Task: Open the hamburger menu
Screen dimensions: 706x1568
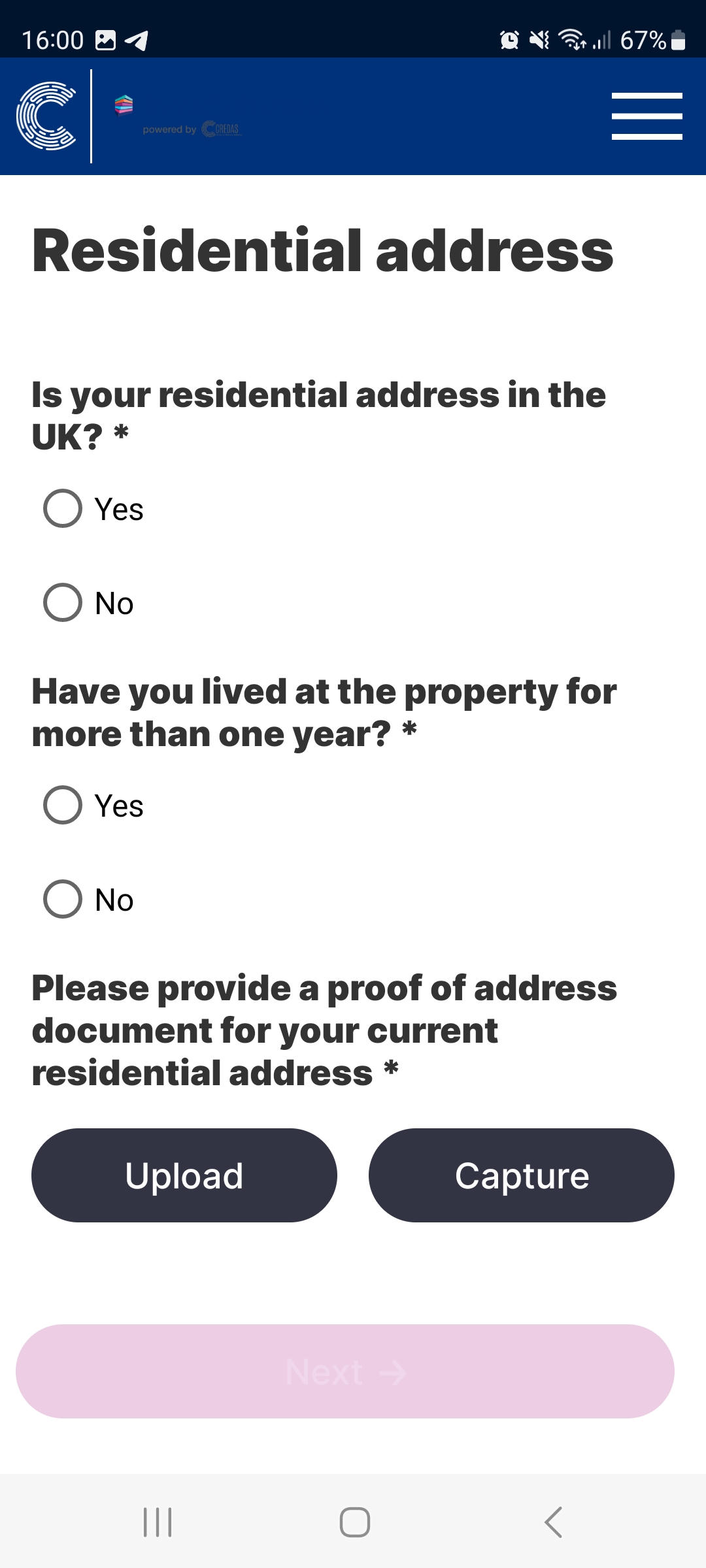Action: click(x=647, y=116)
